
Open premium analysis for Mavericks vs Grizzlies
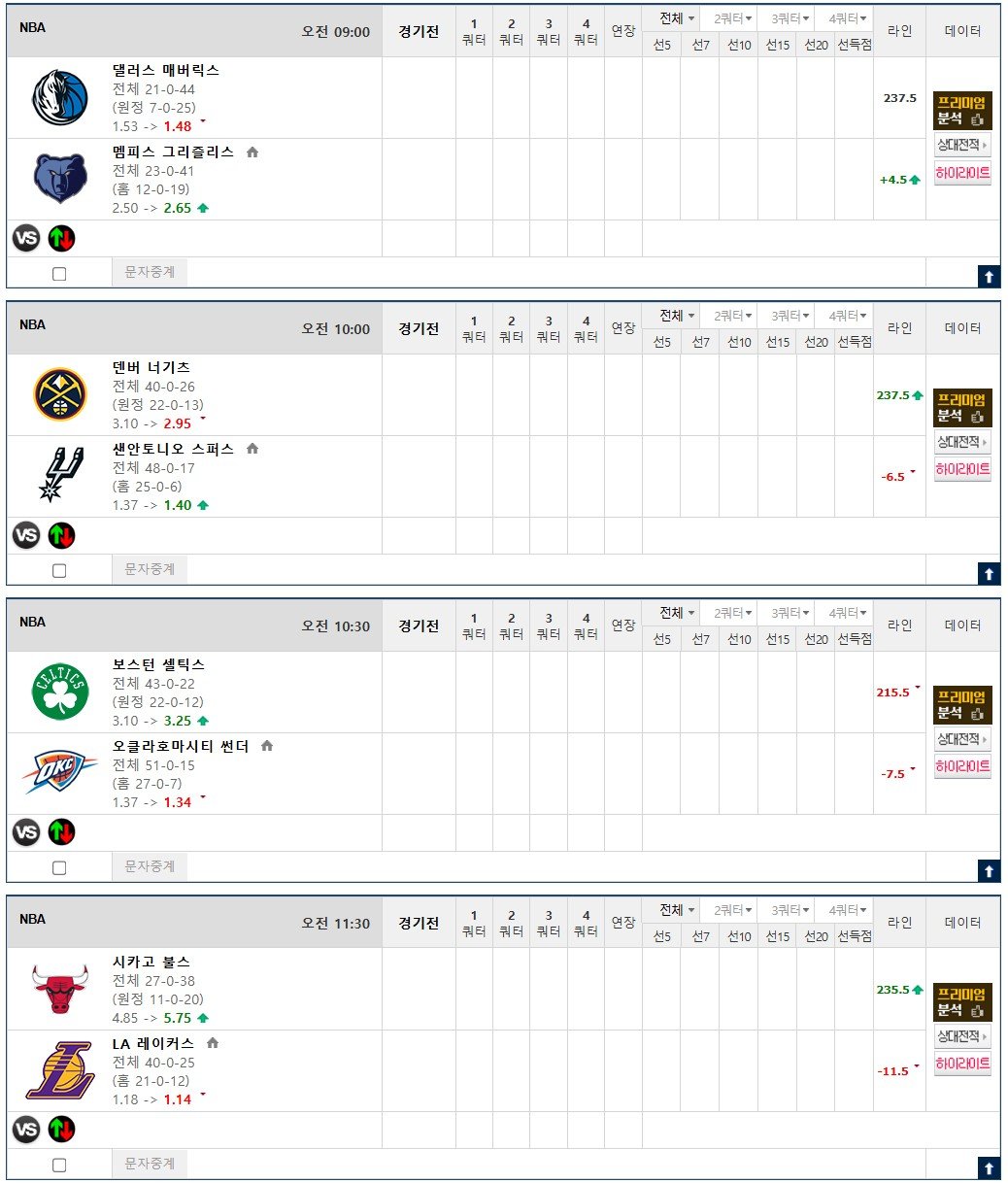(962, 111)
